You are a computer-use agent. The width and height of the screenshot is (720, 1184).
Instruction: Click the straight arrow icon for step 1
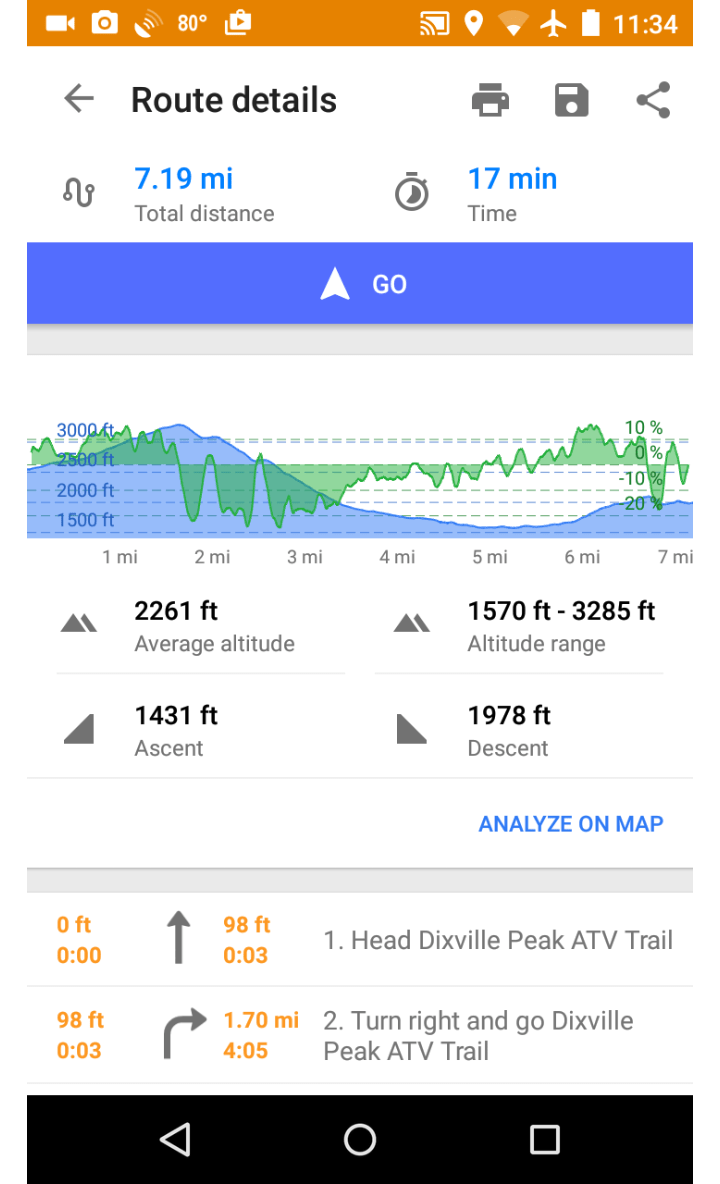click(x=179, y=938)
